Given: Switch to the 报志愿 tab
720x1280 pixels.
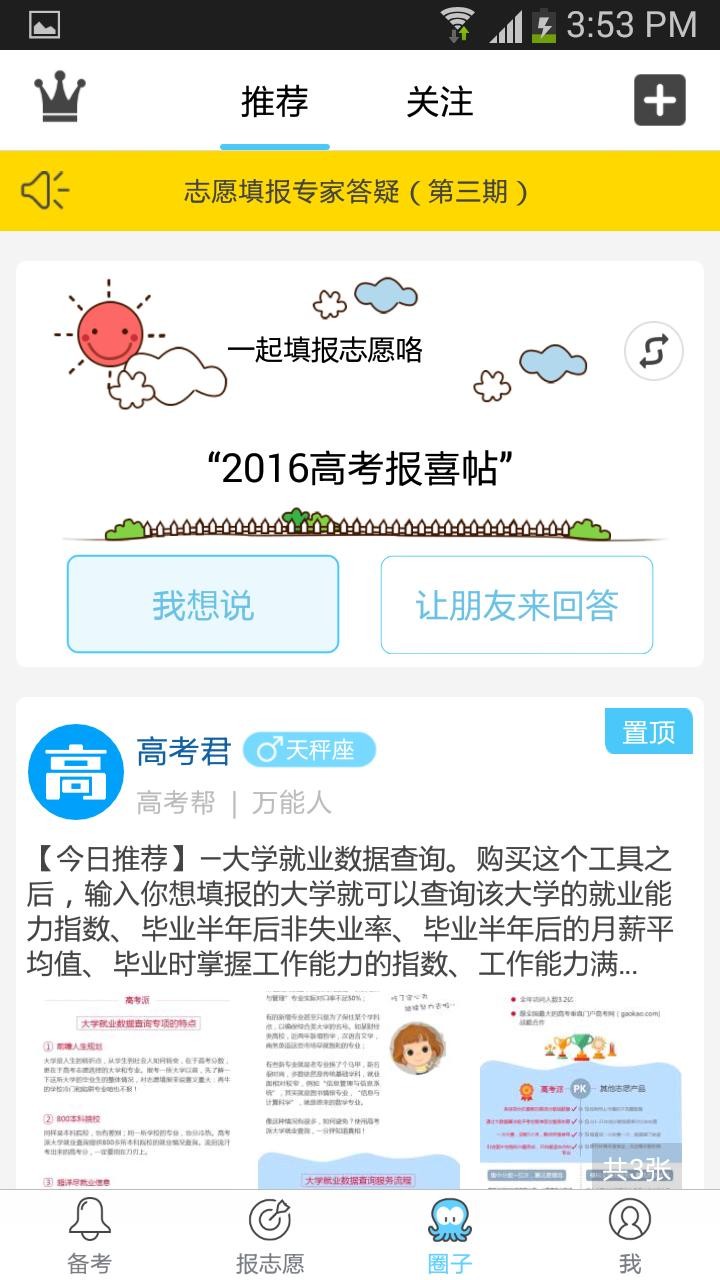Looking at the screenshot, I should (x=270, y=1235).
